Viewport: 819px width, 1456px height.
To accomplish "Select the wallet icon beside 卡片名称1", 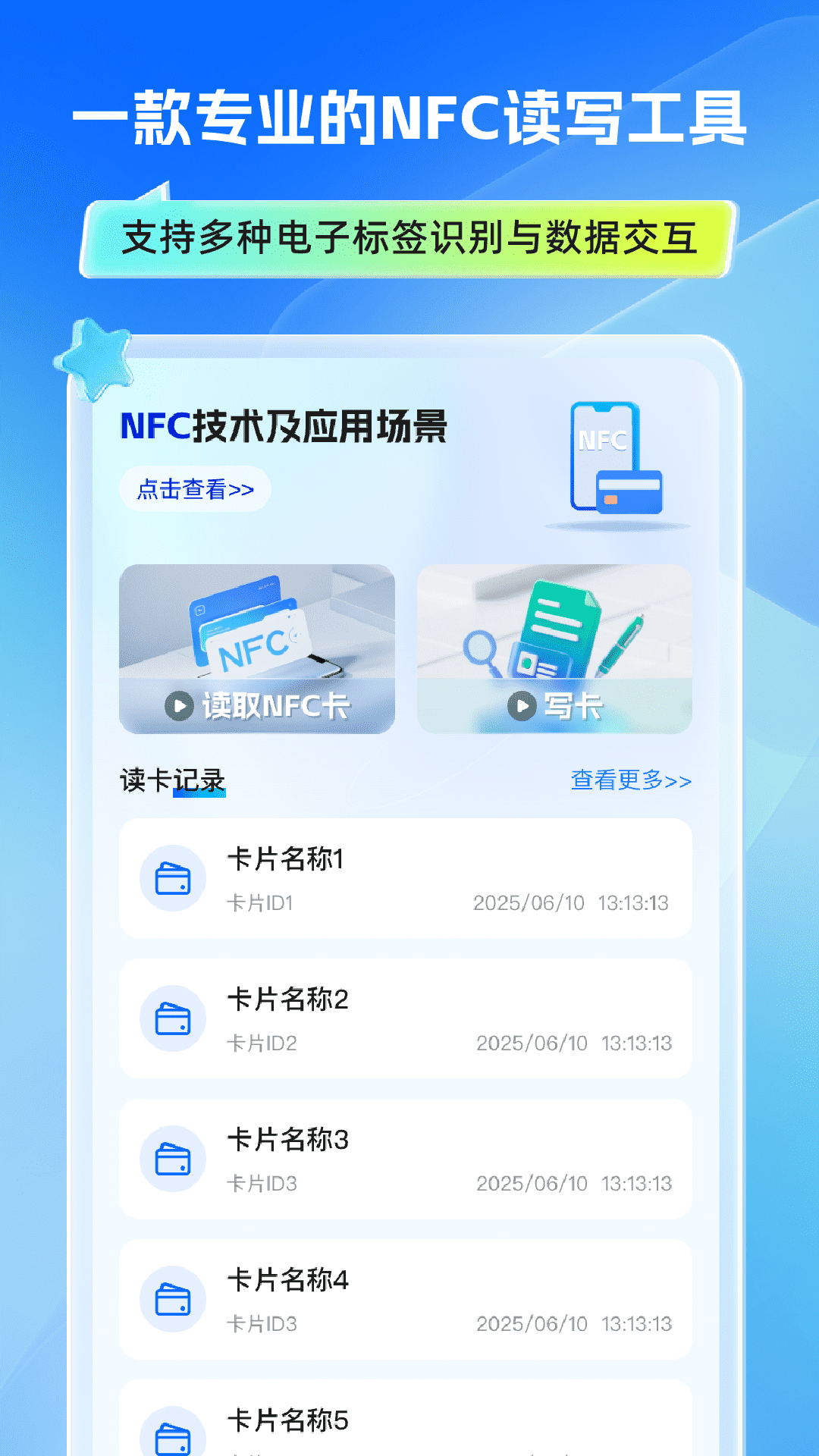I will [x=171, y=877].
